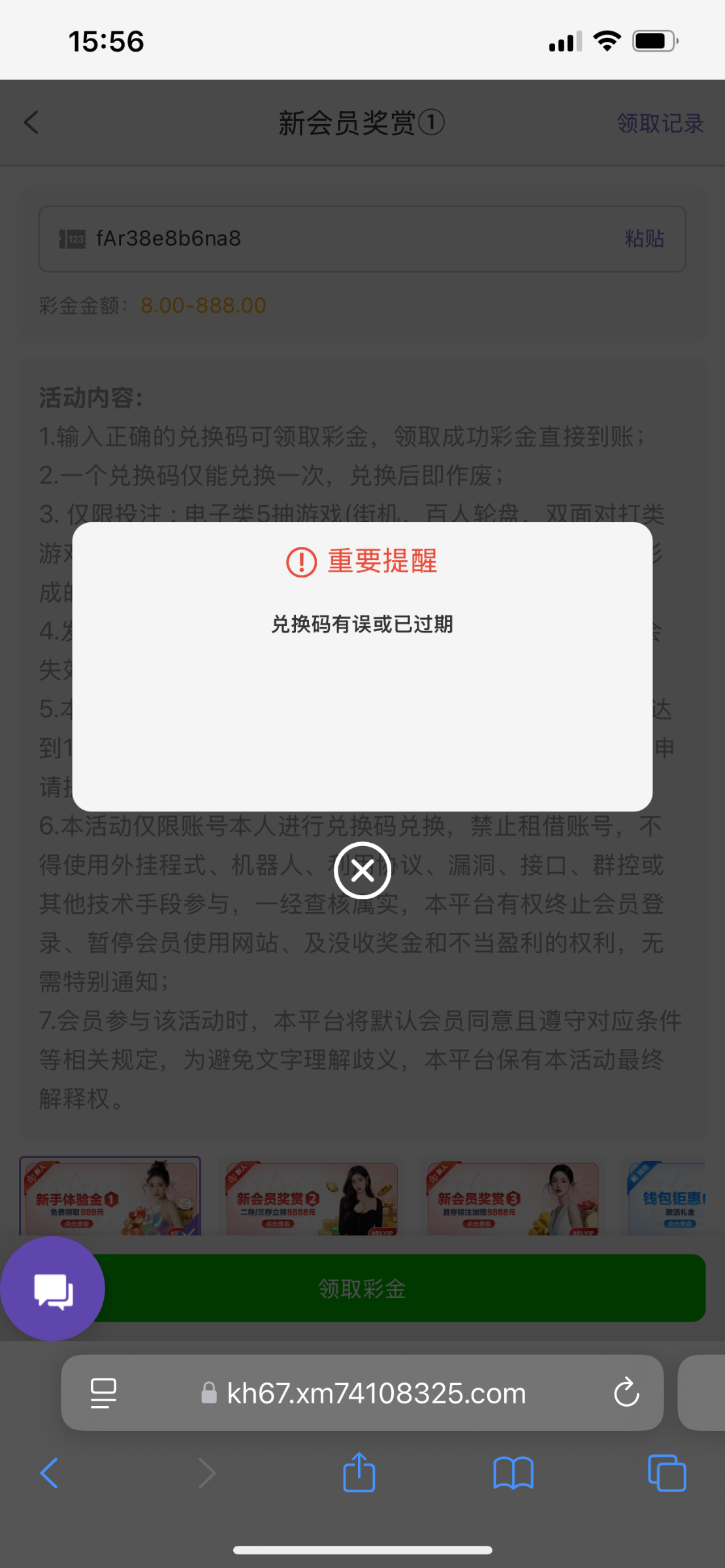The height and width of the screenshot is (1568, 725).
Task: Open Safari share sheet
Action: (x=359, y=1473)
